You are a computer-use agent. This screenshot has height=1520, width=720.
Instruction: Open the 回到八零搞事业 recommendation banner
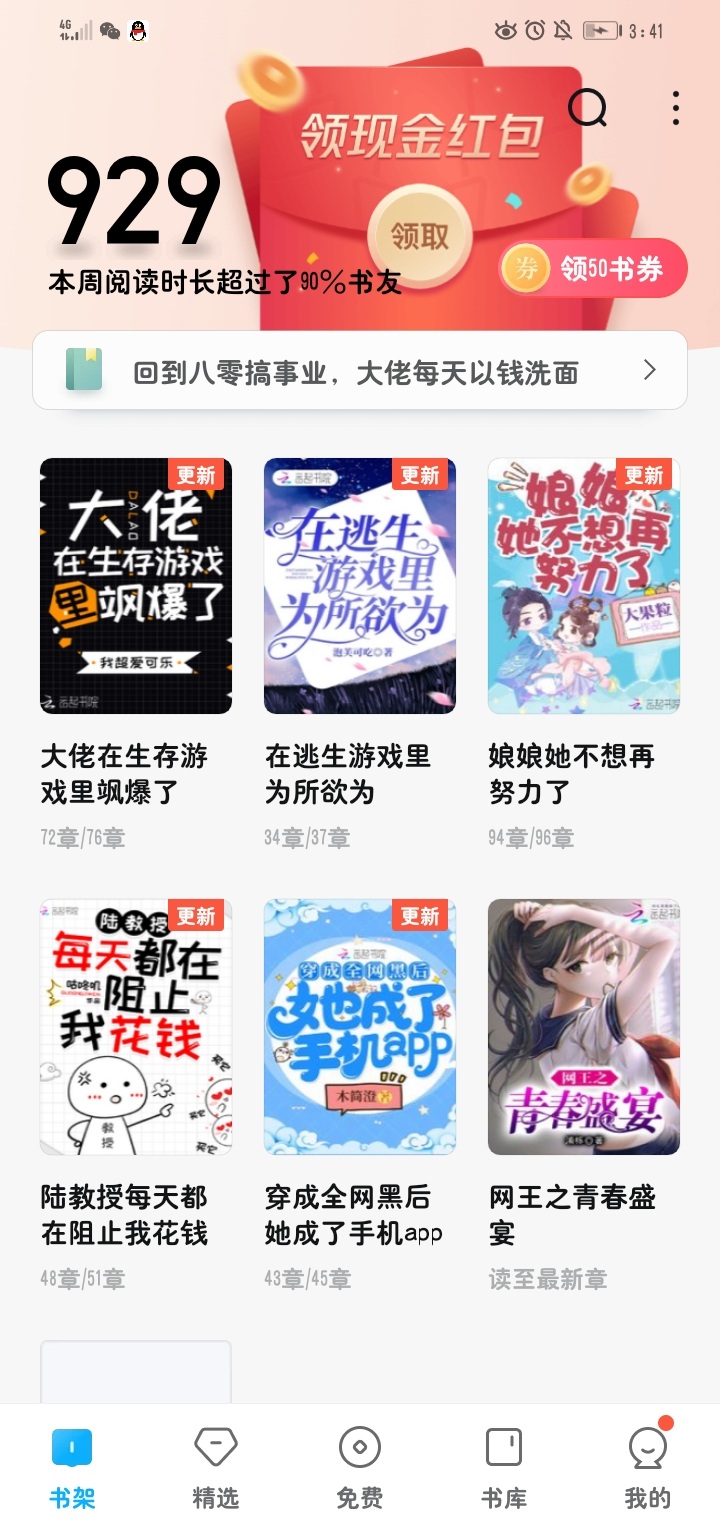point(360,372)
